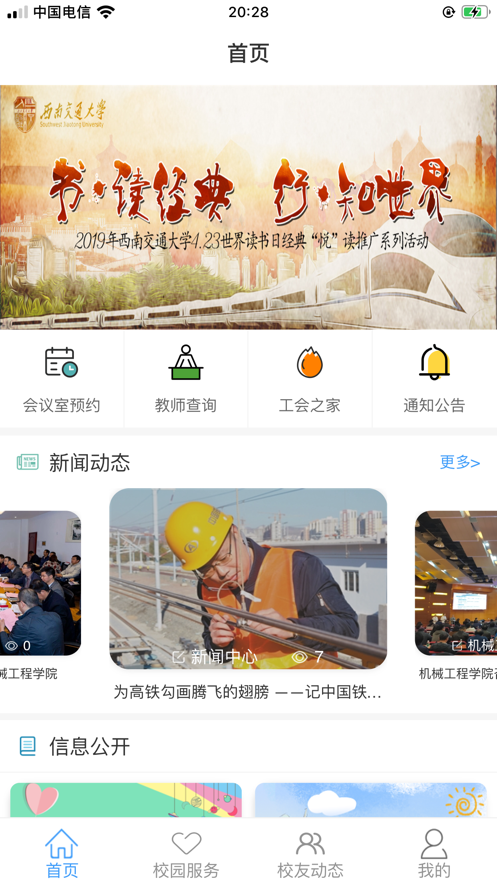Viewport: 497px width, 883px height.
Task: Open the 会议室预约 meeting room booking
Action: pyautogui.click(x=61, y=379)
